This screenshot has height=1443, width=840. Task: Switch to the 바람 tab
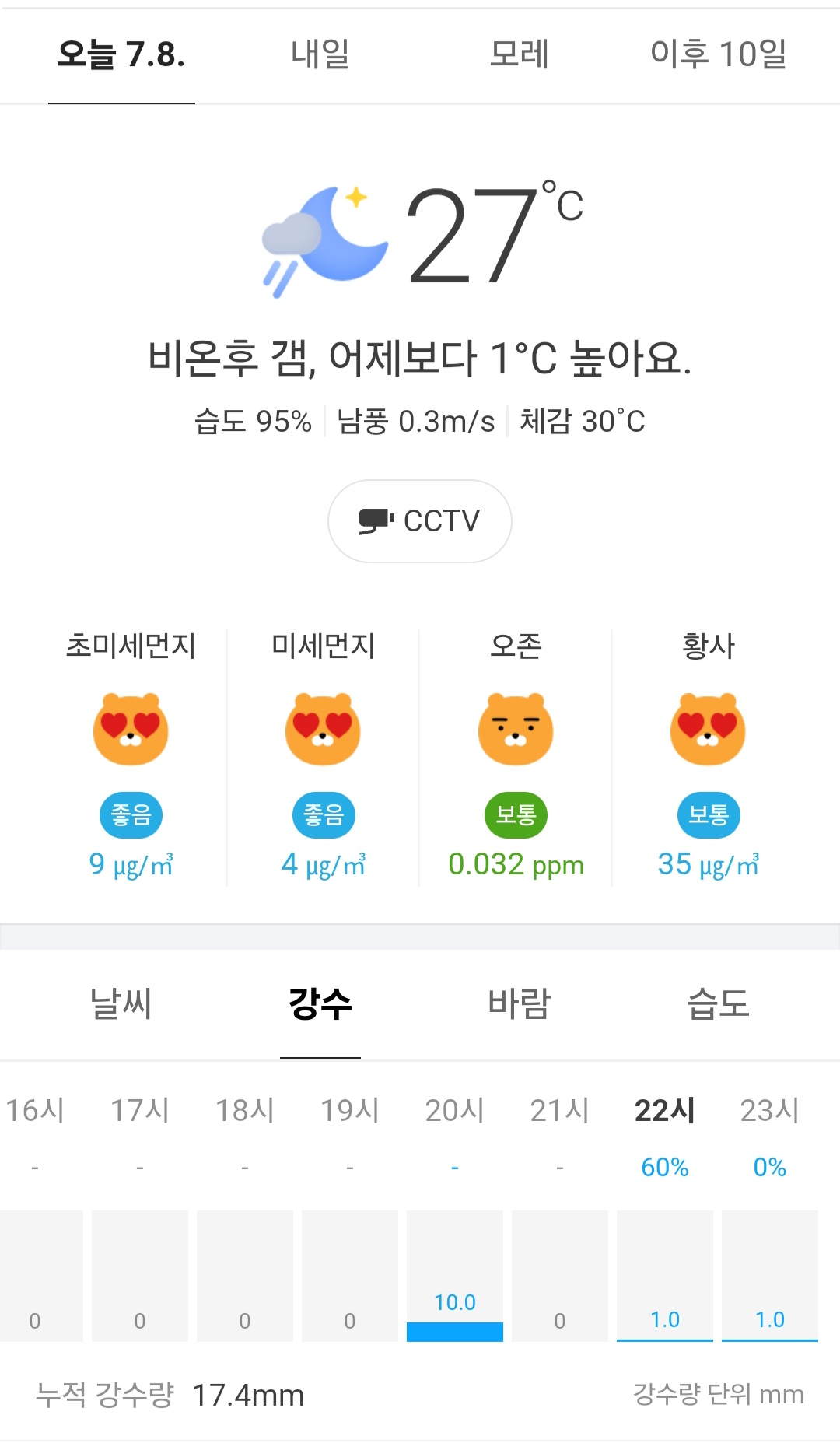(x=519, y=1003)
